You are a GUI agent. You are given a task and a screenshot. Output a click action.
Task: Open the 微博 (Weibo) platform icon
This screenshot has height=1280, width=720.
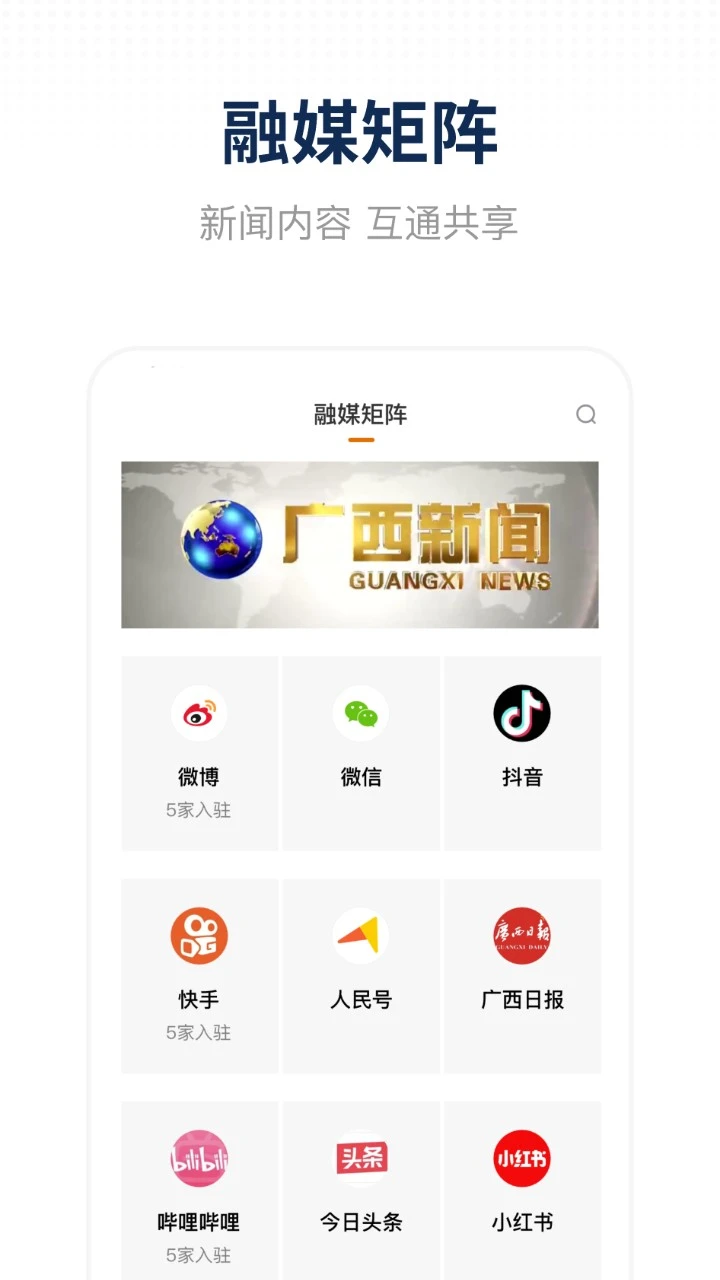click(199, 712)
